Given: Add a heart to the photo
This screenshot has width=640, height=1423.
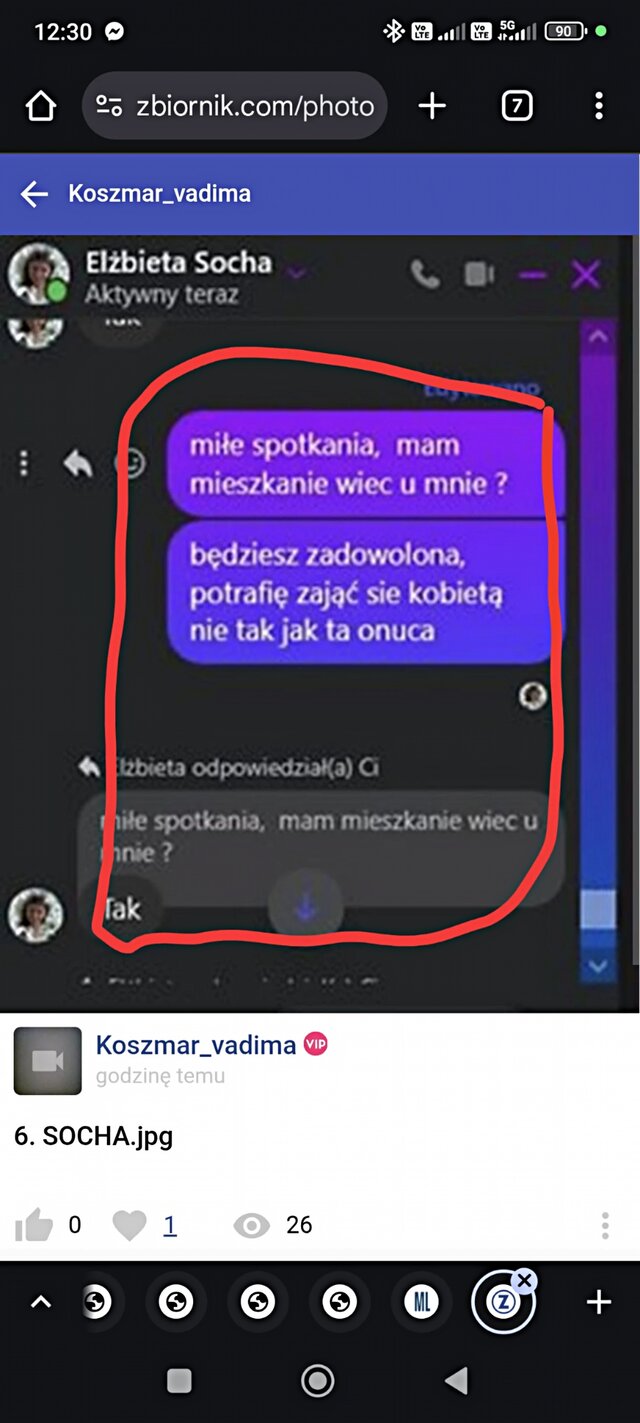Looking at the screenshot, I should [129, 1225].
